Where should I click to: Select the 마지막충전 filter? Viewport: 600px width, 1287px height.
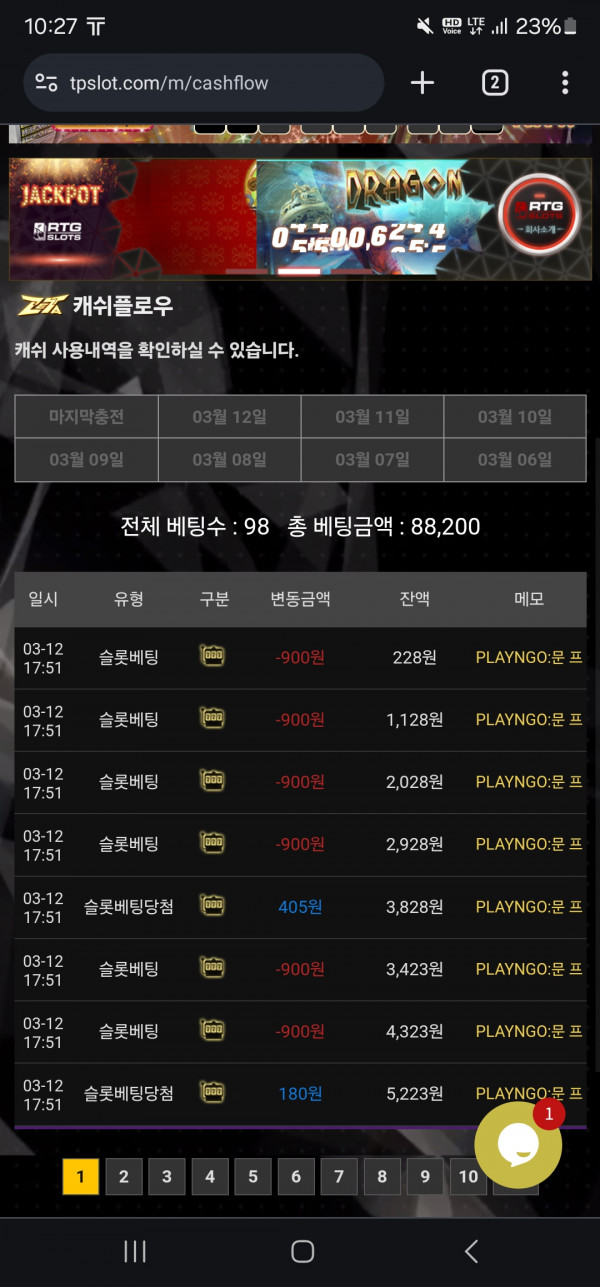point(86,417)
